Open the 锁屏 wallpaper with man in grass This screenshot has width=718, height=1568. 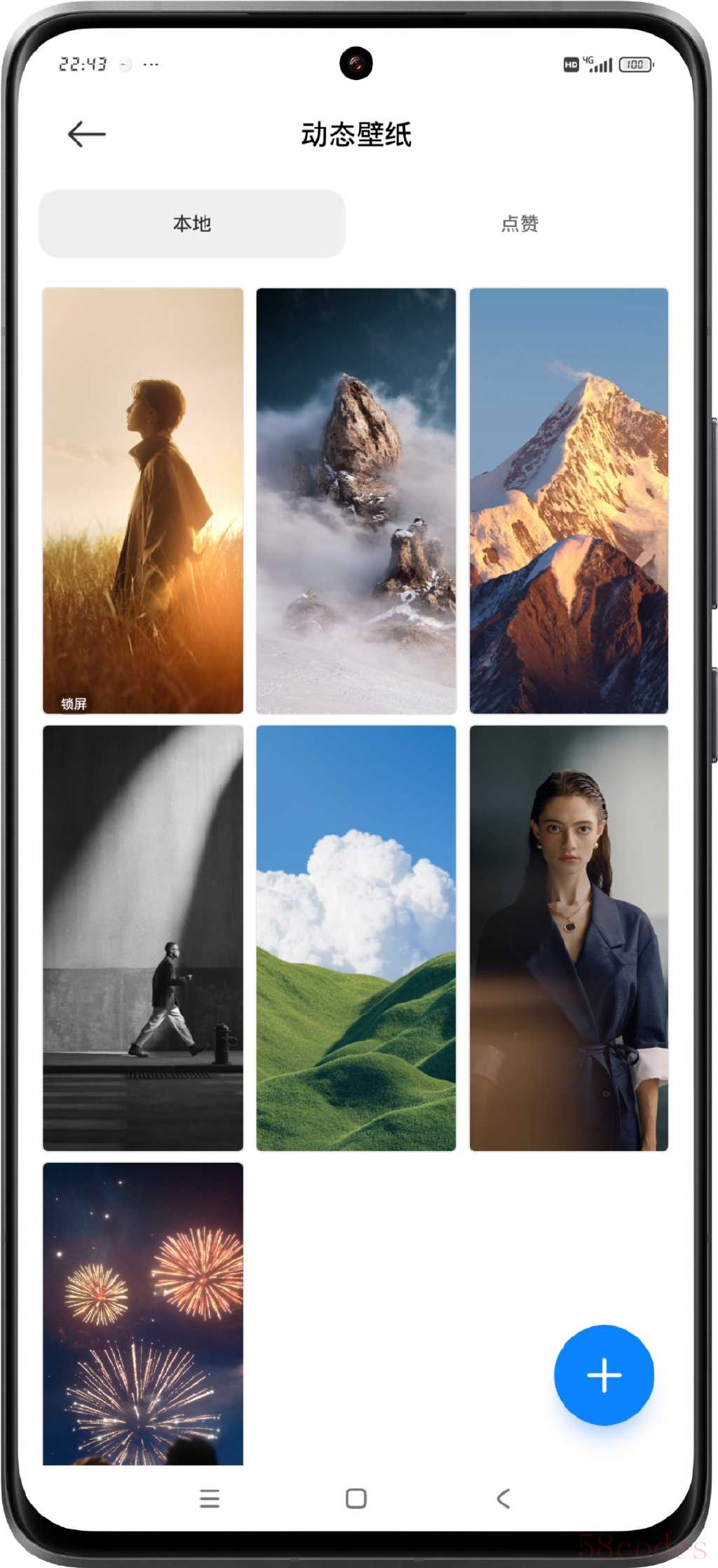point(143,500)
